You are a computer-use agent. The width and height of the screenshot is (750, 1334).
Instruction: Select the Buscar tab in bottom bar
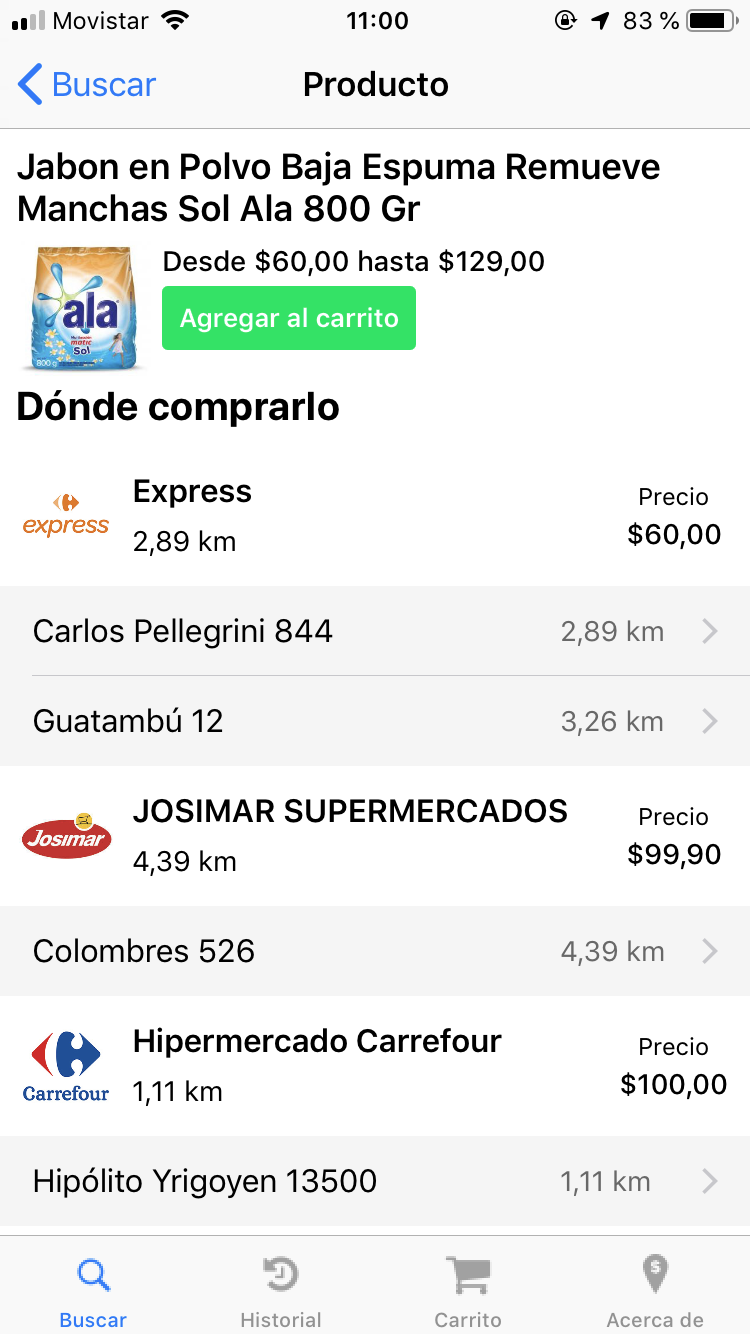[93, 1292]
